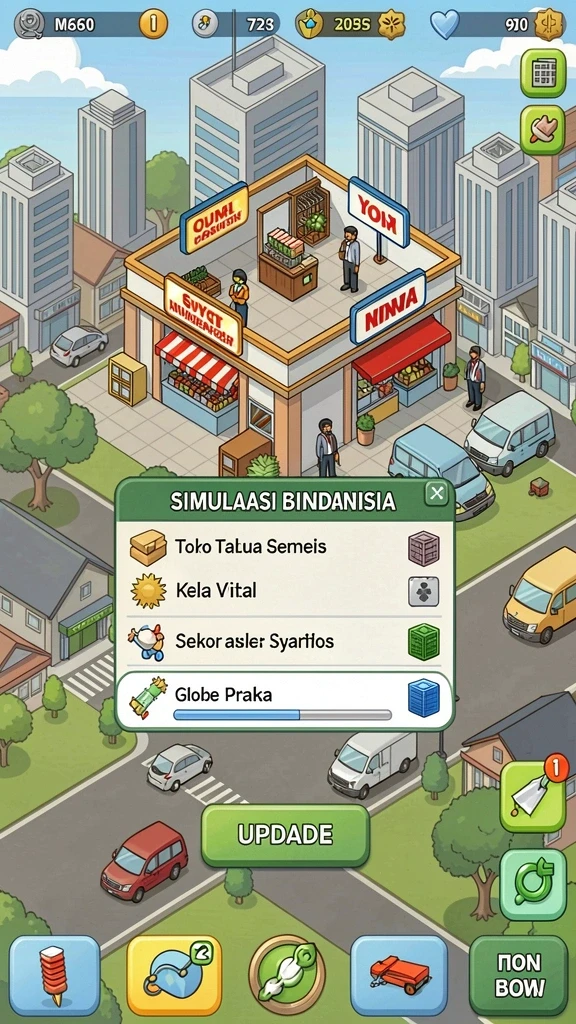Viewport: 576px width, 1024px height.
Task: Open the Sekor asler Syartios row
Action: point(285,641)
